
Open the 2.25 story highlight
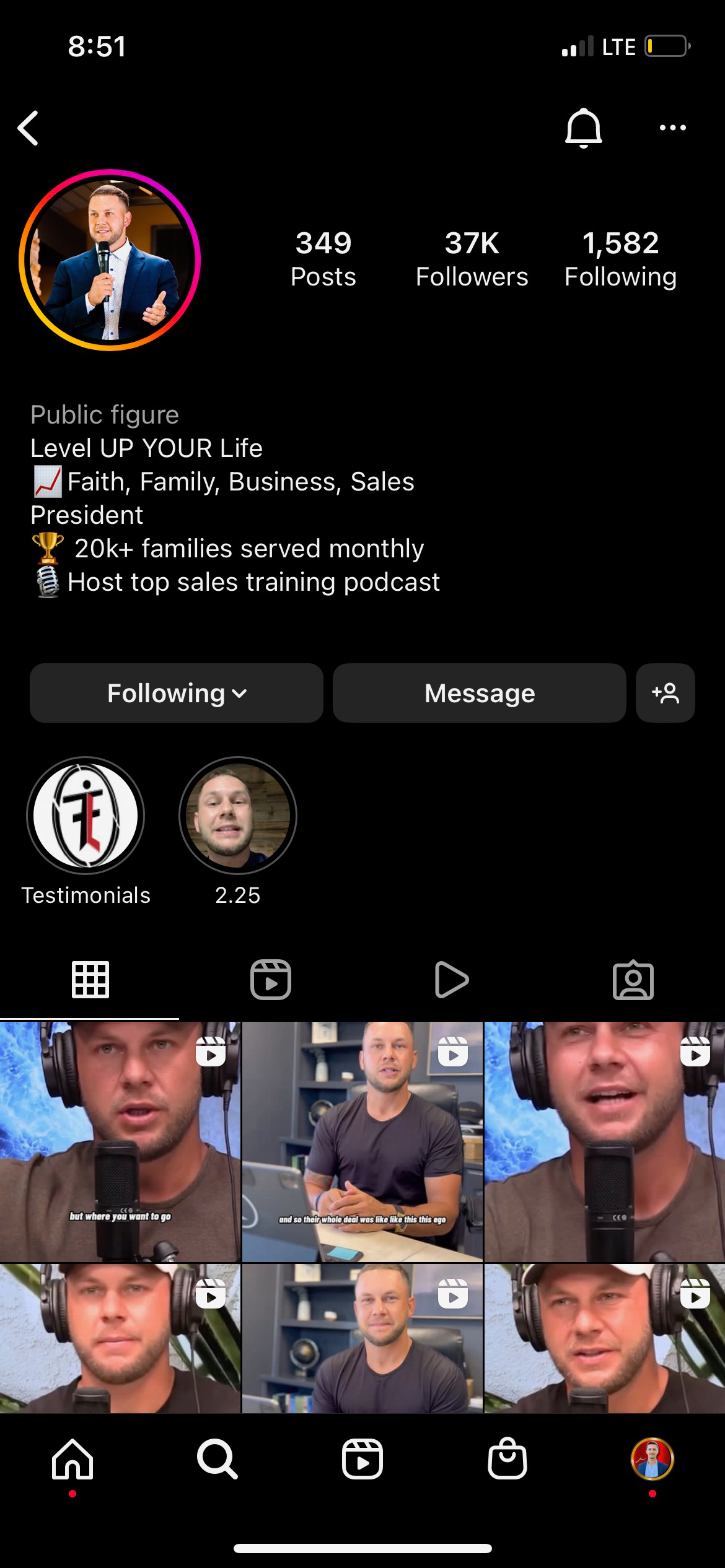[x=238, y=816]
